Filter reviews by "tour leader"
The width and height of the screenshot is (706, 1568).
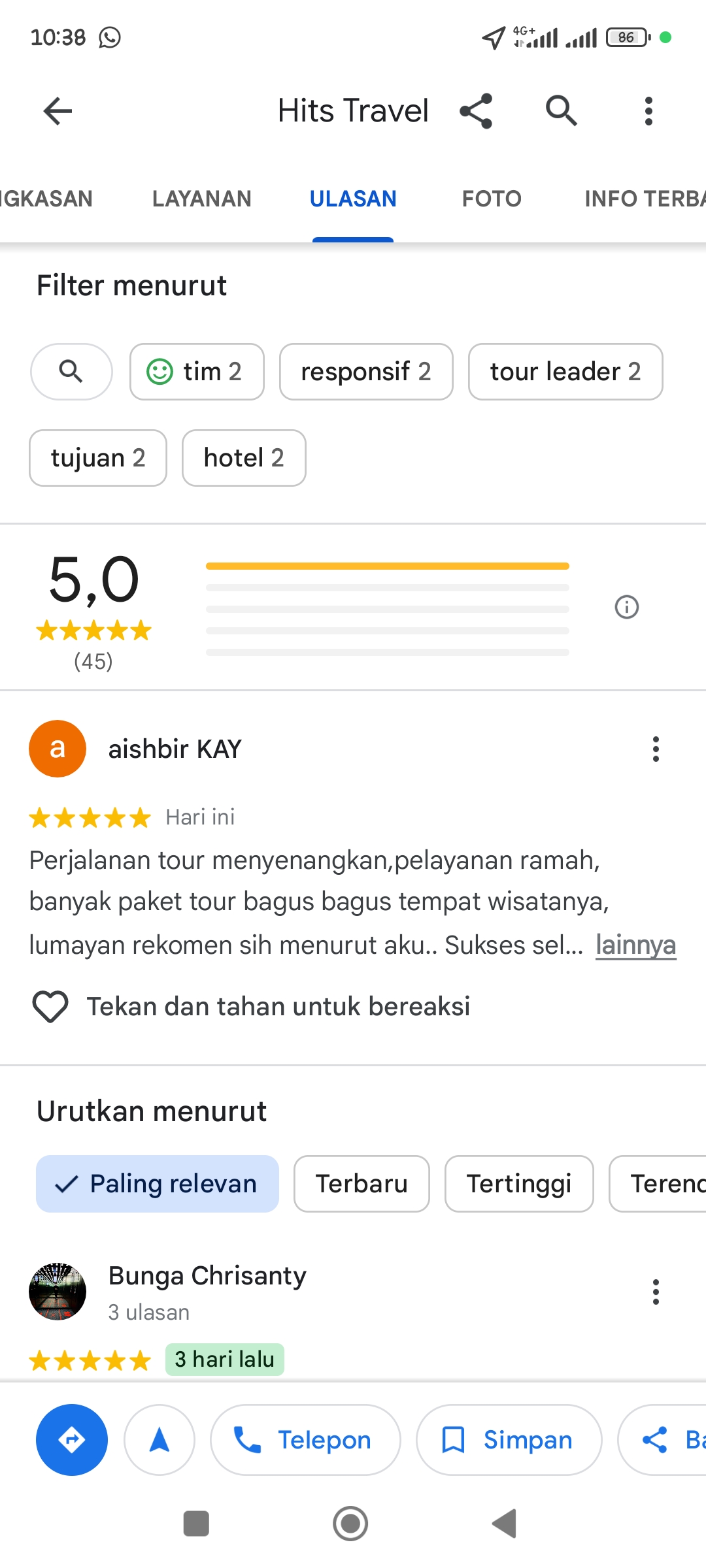tap(565, 372)
